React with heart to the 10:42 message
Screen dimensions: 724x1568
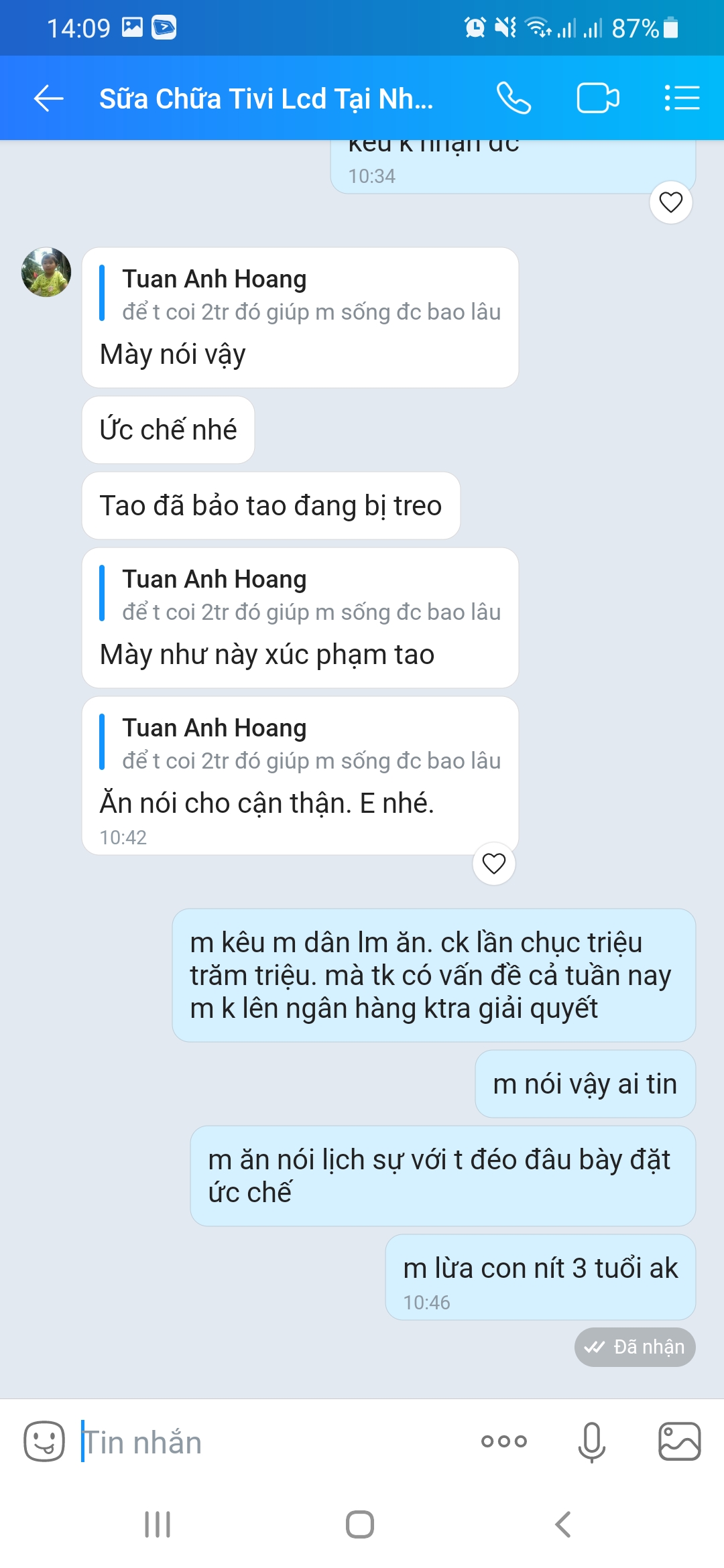[x=494, y=864]
